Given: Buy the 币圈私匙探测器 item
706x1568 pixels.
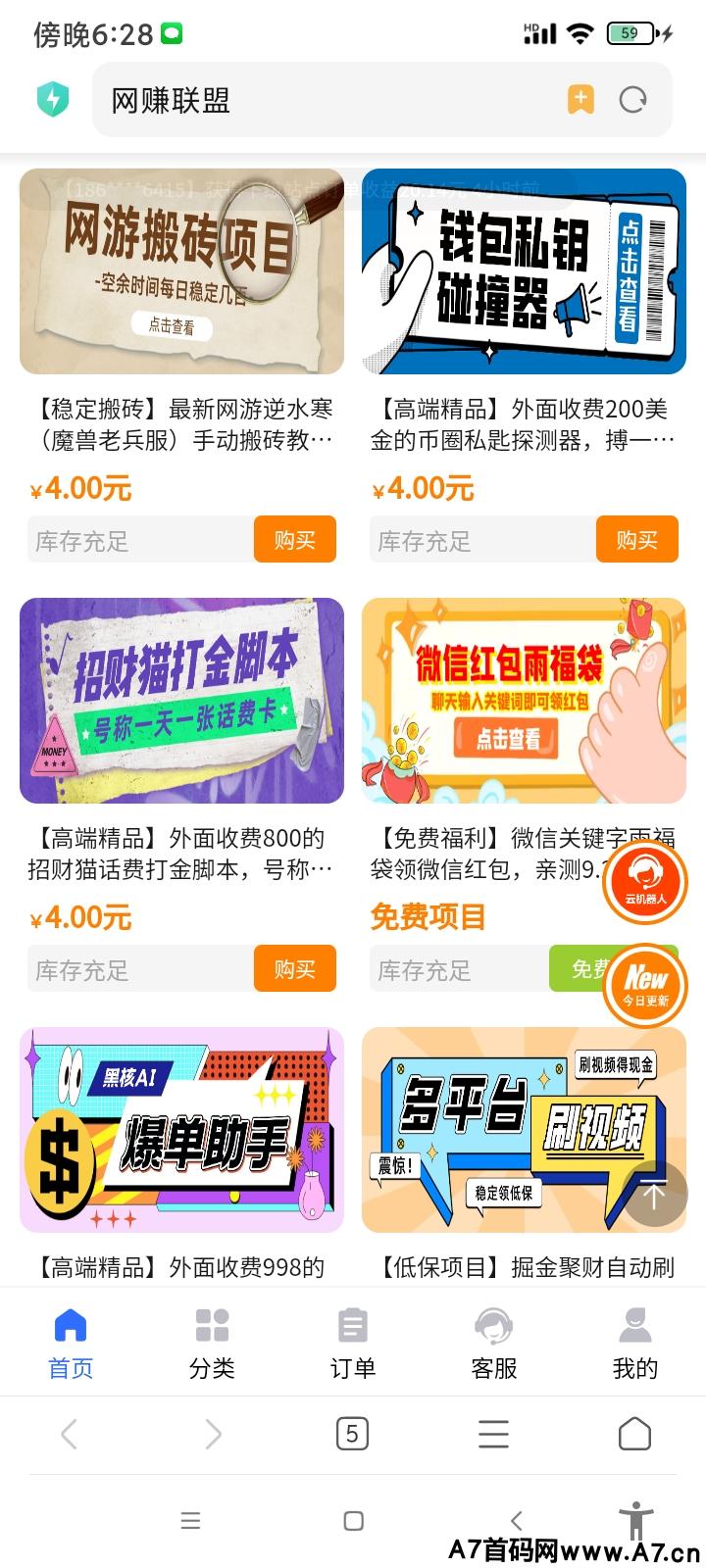Looking at the screenshot, I should pyautogui.click(x=636, y=540).
